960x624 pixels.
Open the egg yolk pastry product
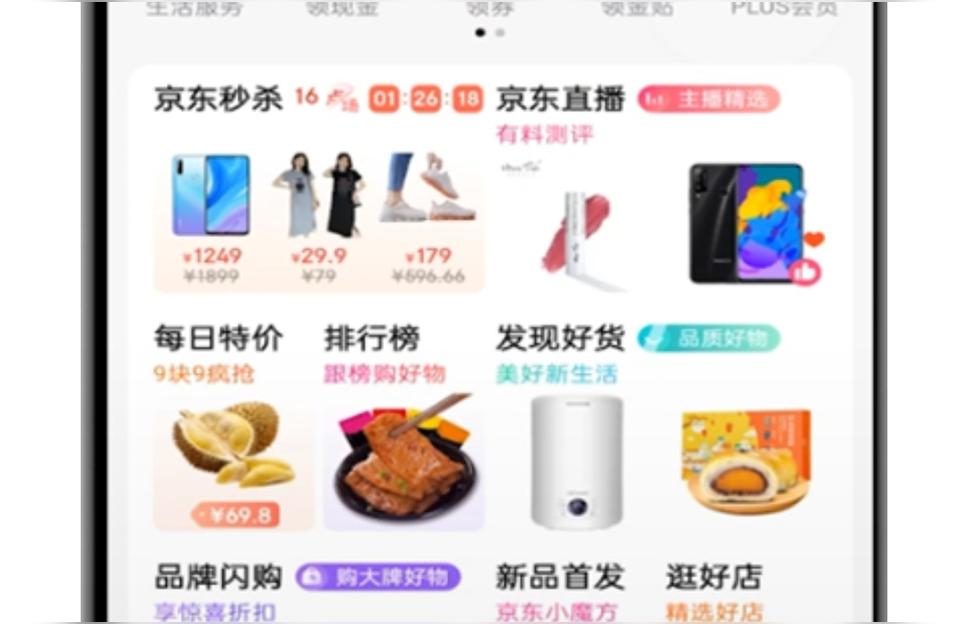(x=746, y=458)
